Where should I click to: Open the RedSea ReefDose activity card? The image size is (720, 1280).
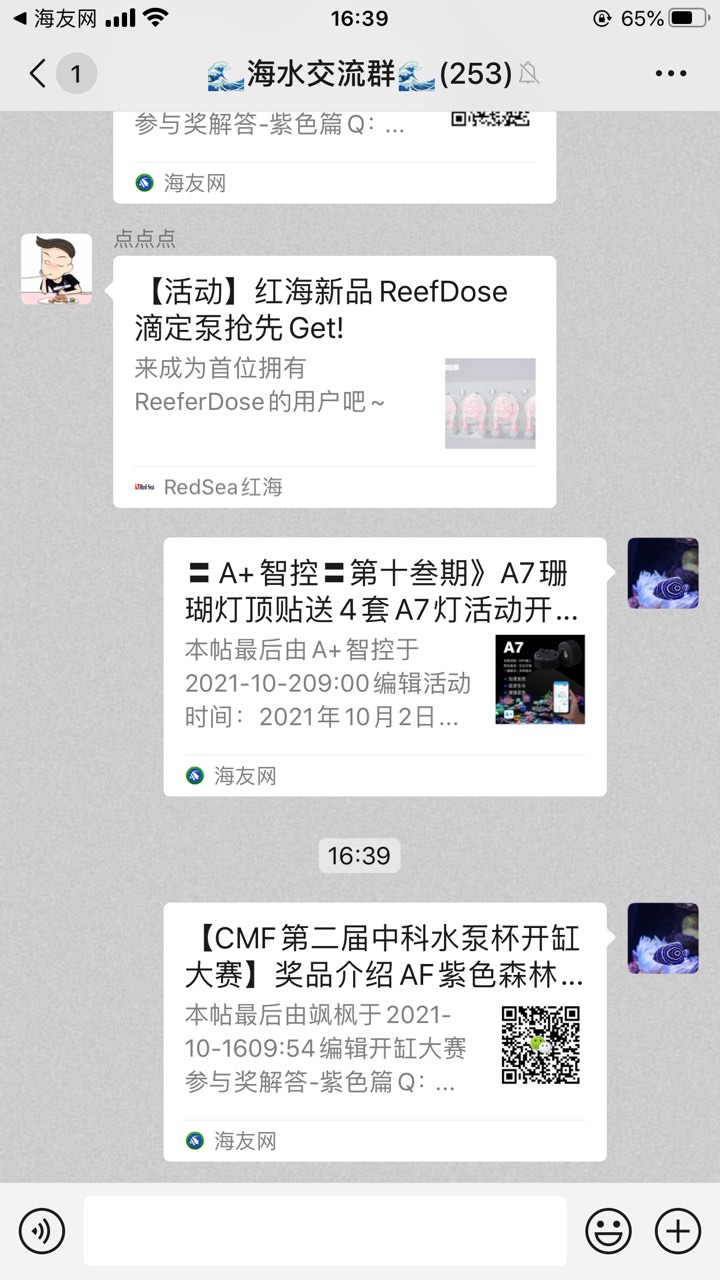click(x=334, y=380)
